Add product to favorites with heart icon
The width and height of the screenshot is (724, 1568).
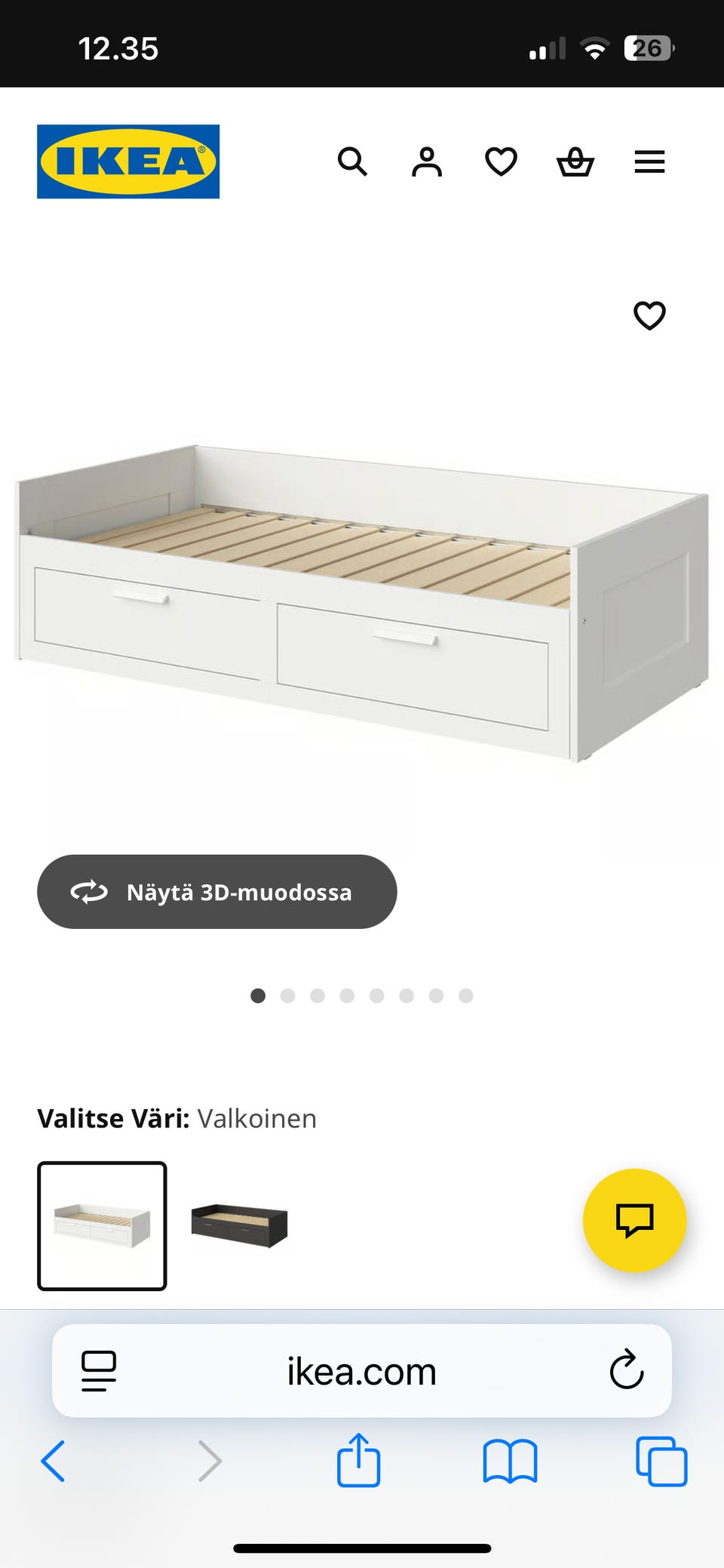tap(649, 317)
